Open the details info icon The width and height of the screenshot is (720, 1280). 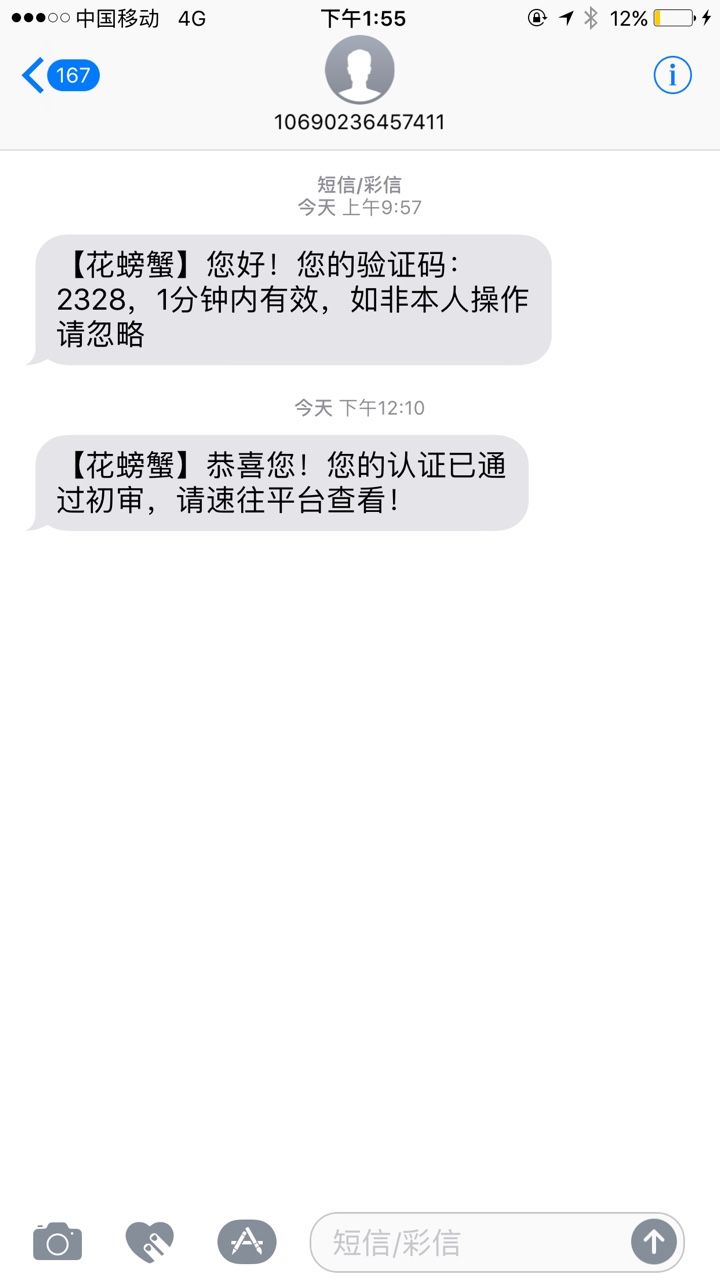[x=672, y=75]
